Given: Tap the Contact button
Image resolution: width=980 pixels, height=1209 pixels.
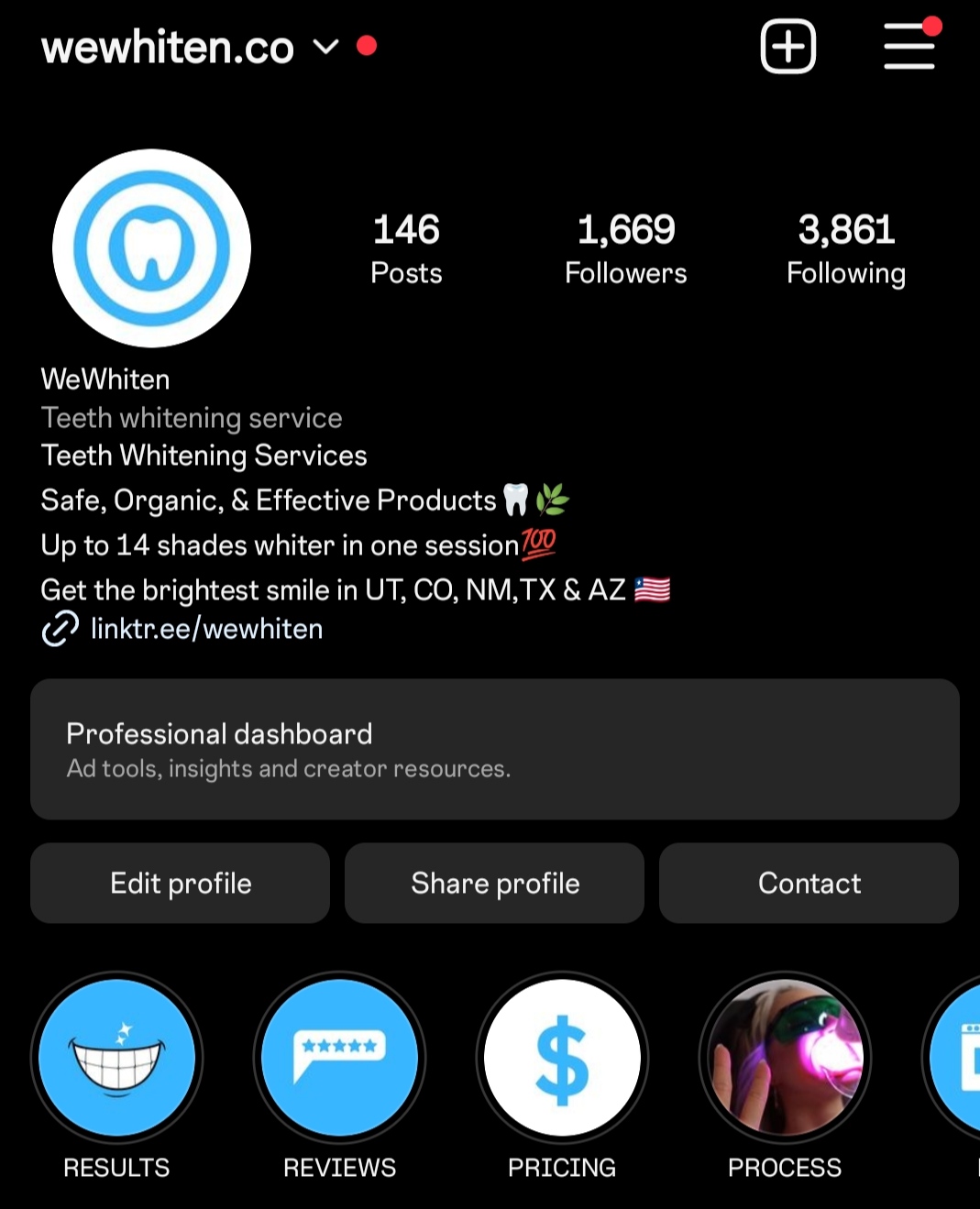Looking at the screenshot, I should click(809, 883).
